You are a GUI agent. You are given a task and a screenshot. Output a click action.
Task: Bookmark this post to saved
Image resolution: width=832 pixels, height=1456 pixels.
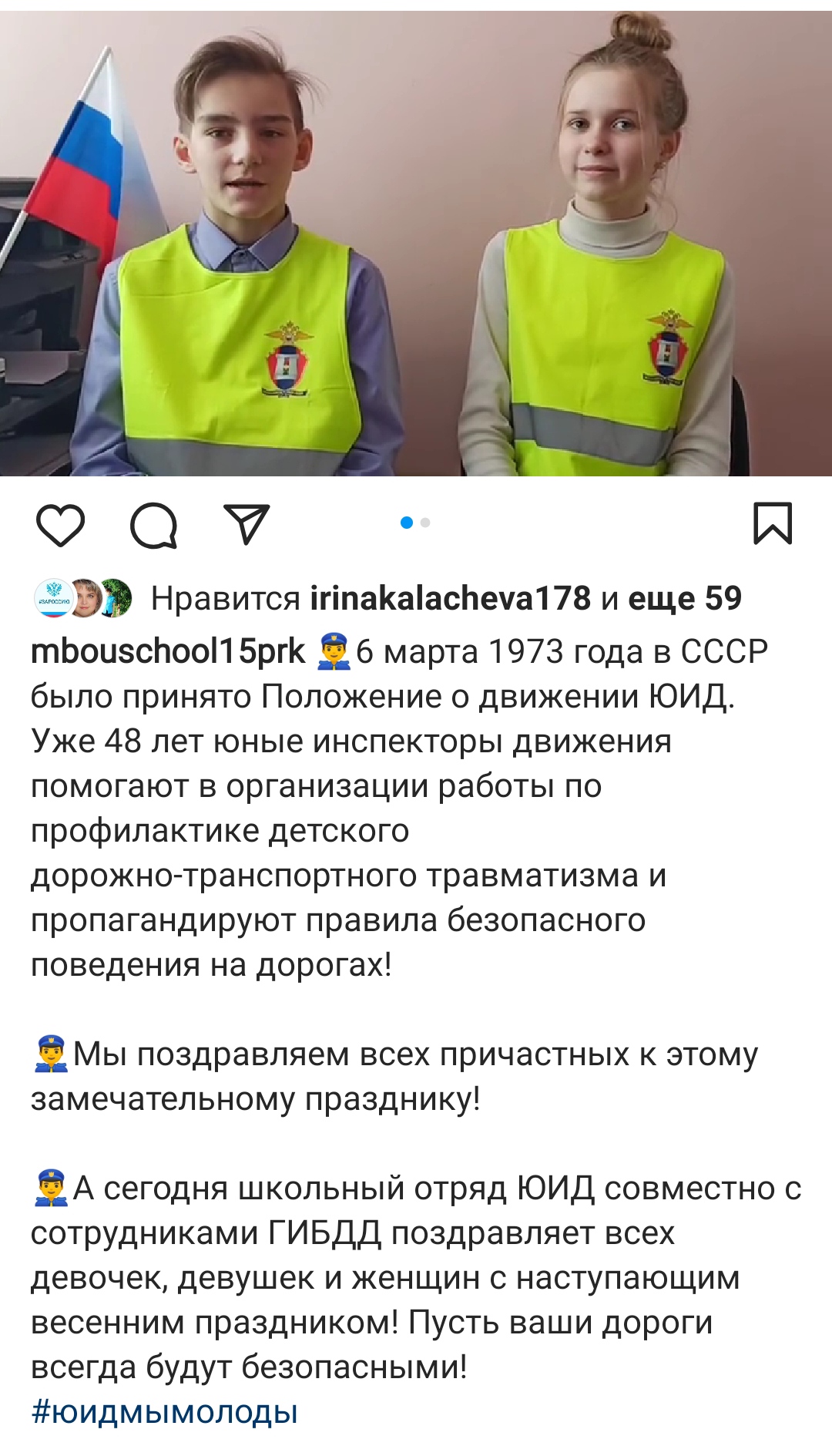tap(772, 524)
